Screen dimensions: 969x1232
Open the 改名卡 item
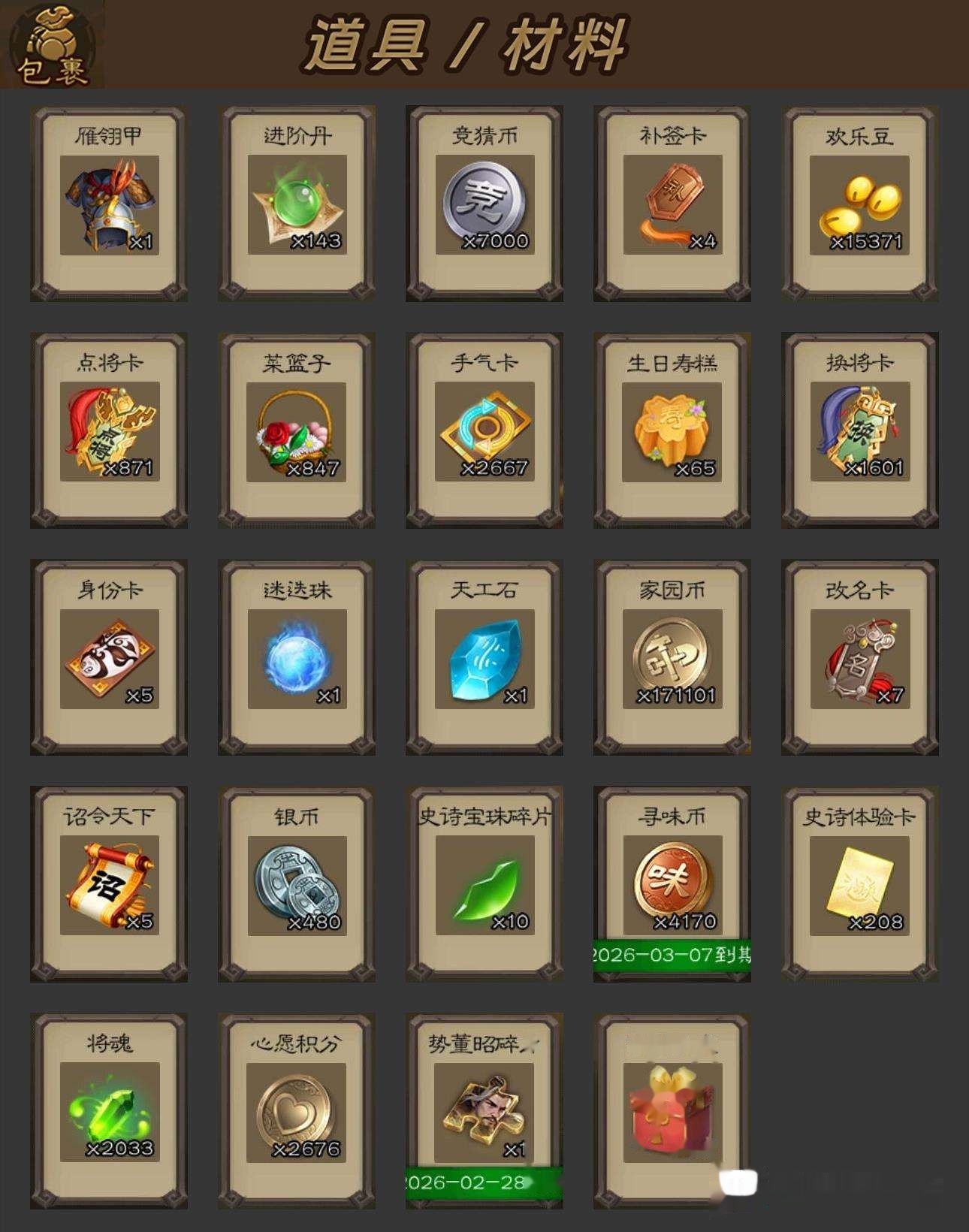[860, 658]
